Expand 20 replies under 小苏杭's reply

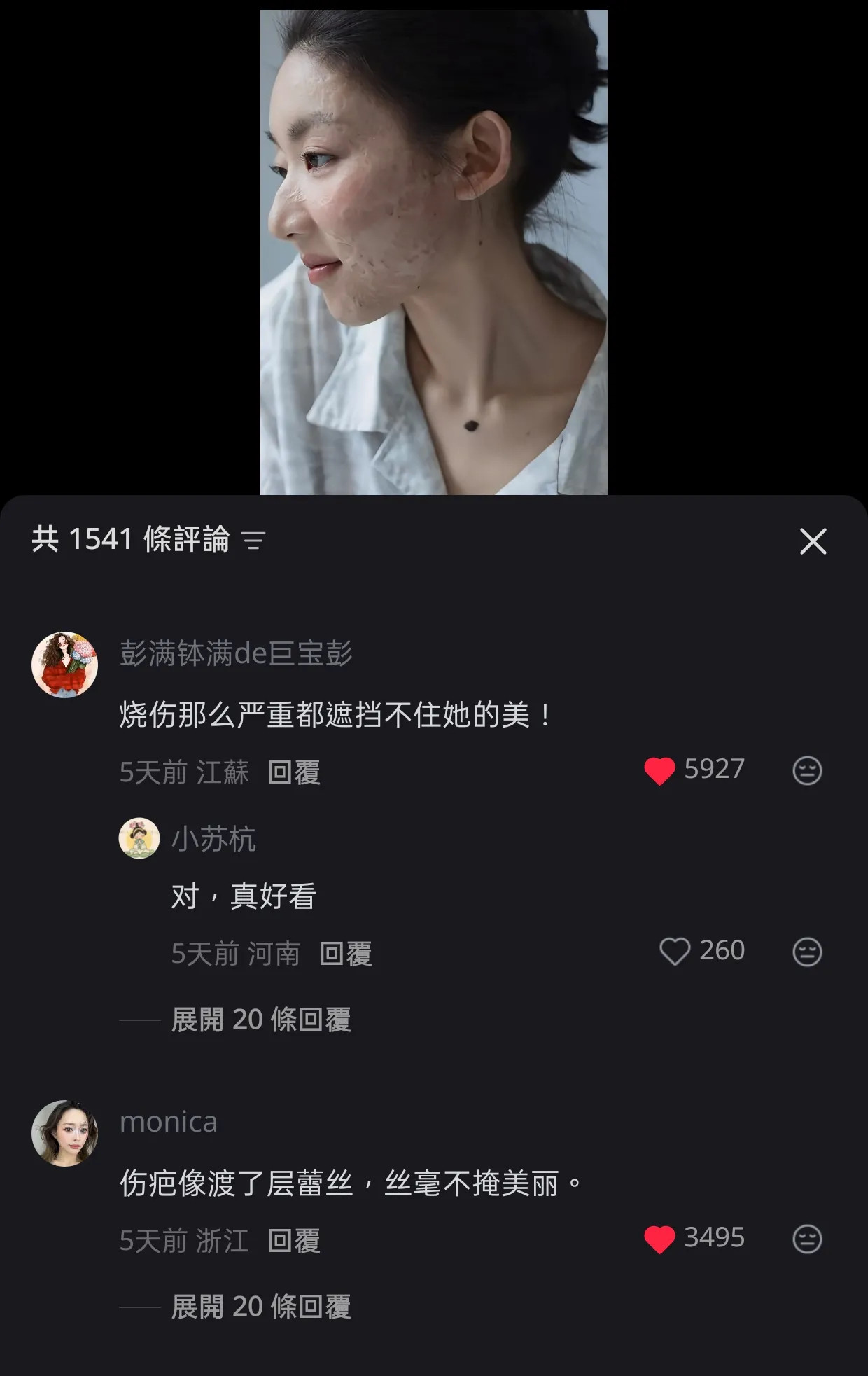[263, 1022]
